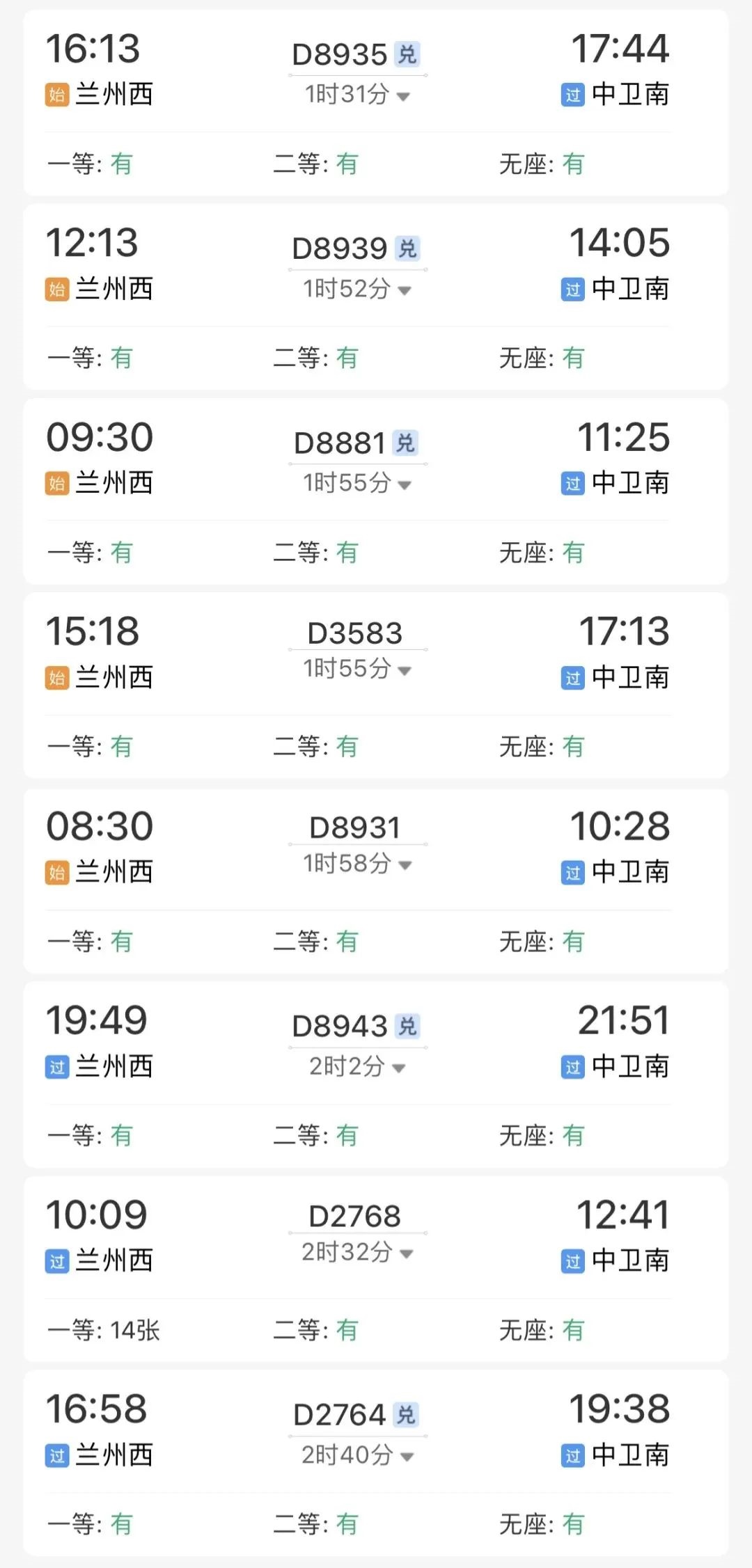This screenshot has height=1568, width=752.
Task: Open train D8935 departing at 16:13
Action: pos(339,54)
